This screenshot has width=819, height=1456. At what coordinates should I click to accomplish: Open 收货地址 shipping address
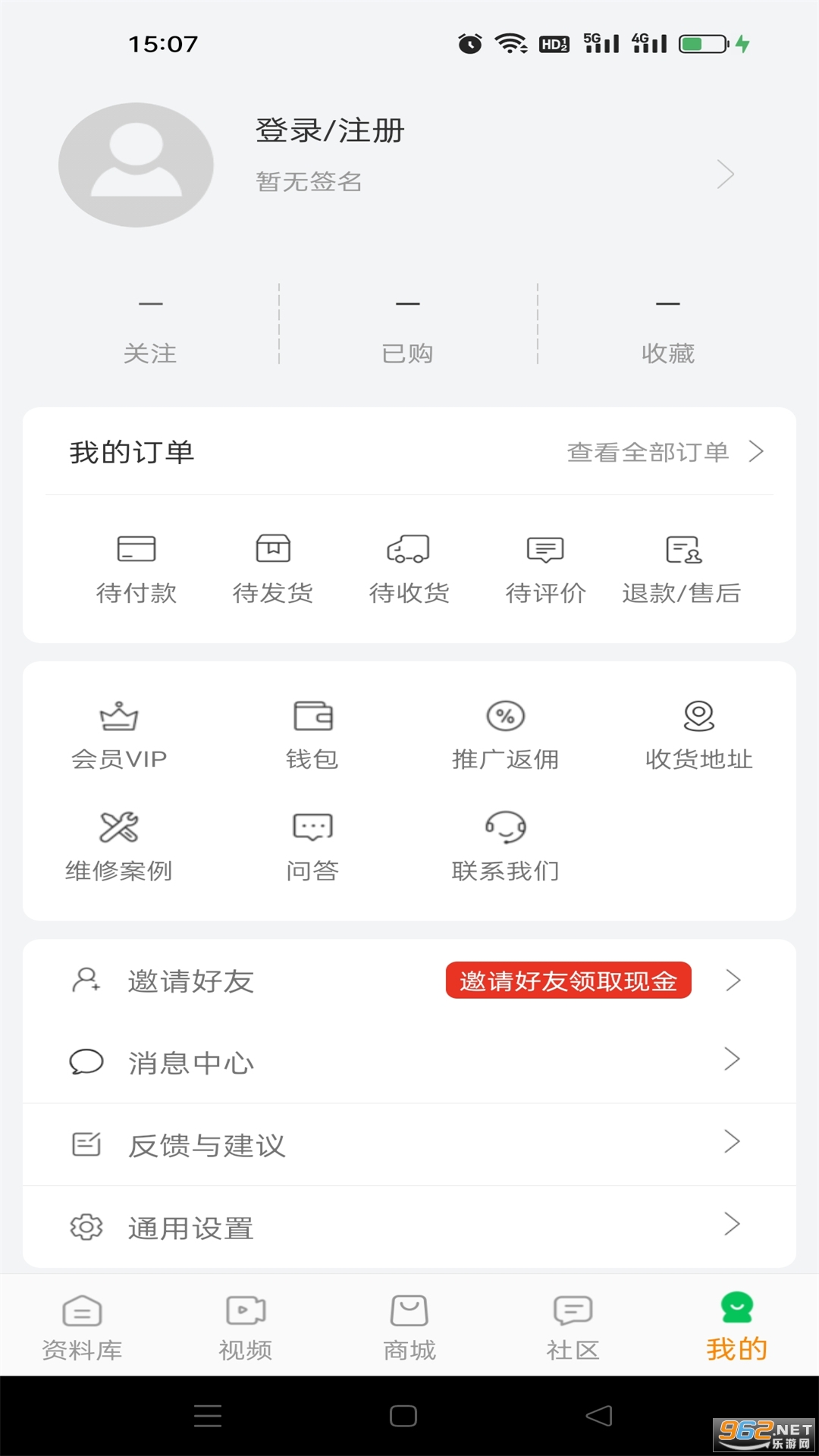[x=699, y=732]
